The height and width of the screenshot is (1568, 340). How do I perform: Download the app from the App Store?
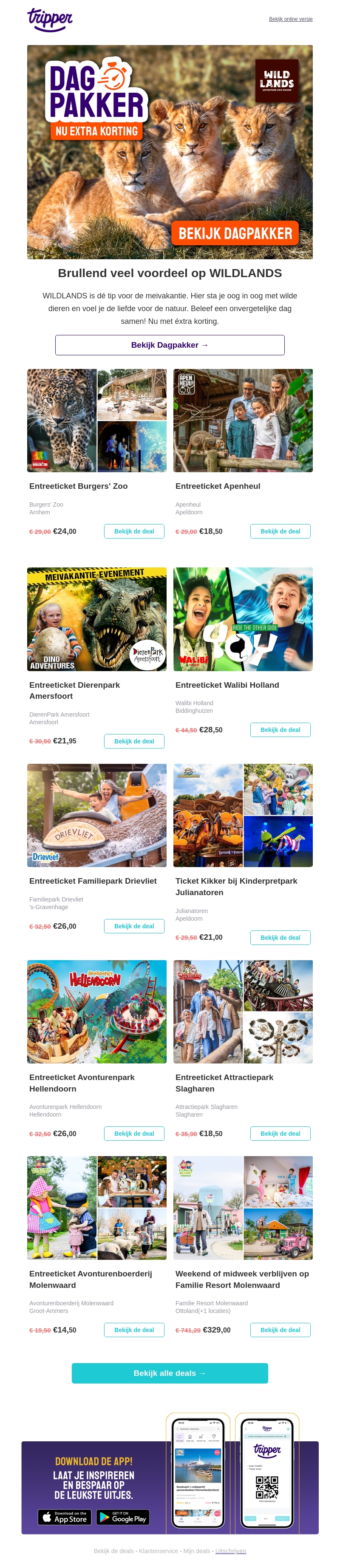(x=65, y=1517)
